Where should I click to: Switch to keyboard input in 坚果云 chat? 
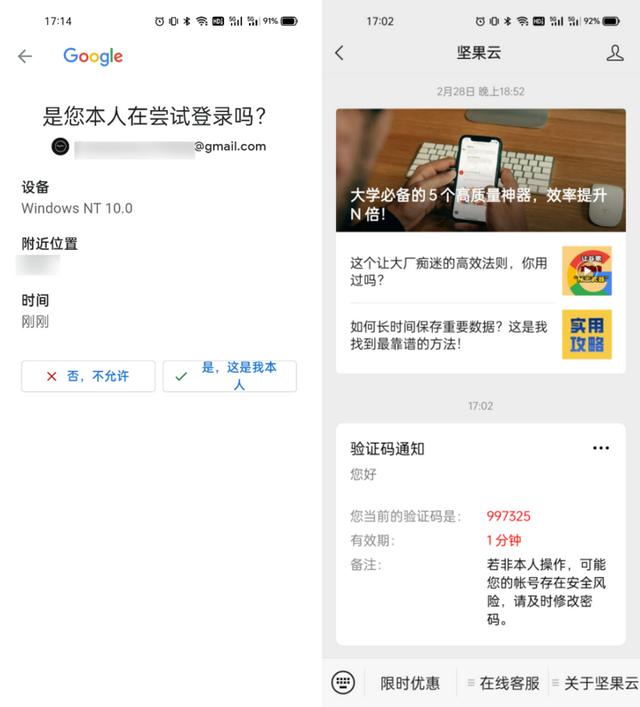(343, 682)
